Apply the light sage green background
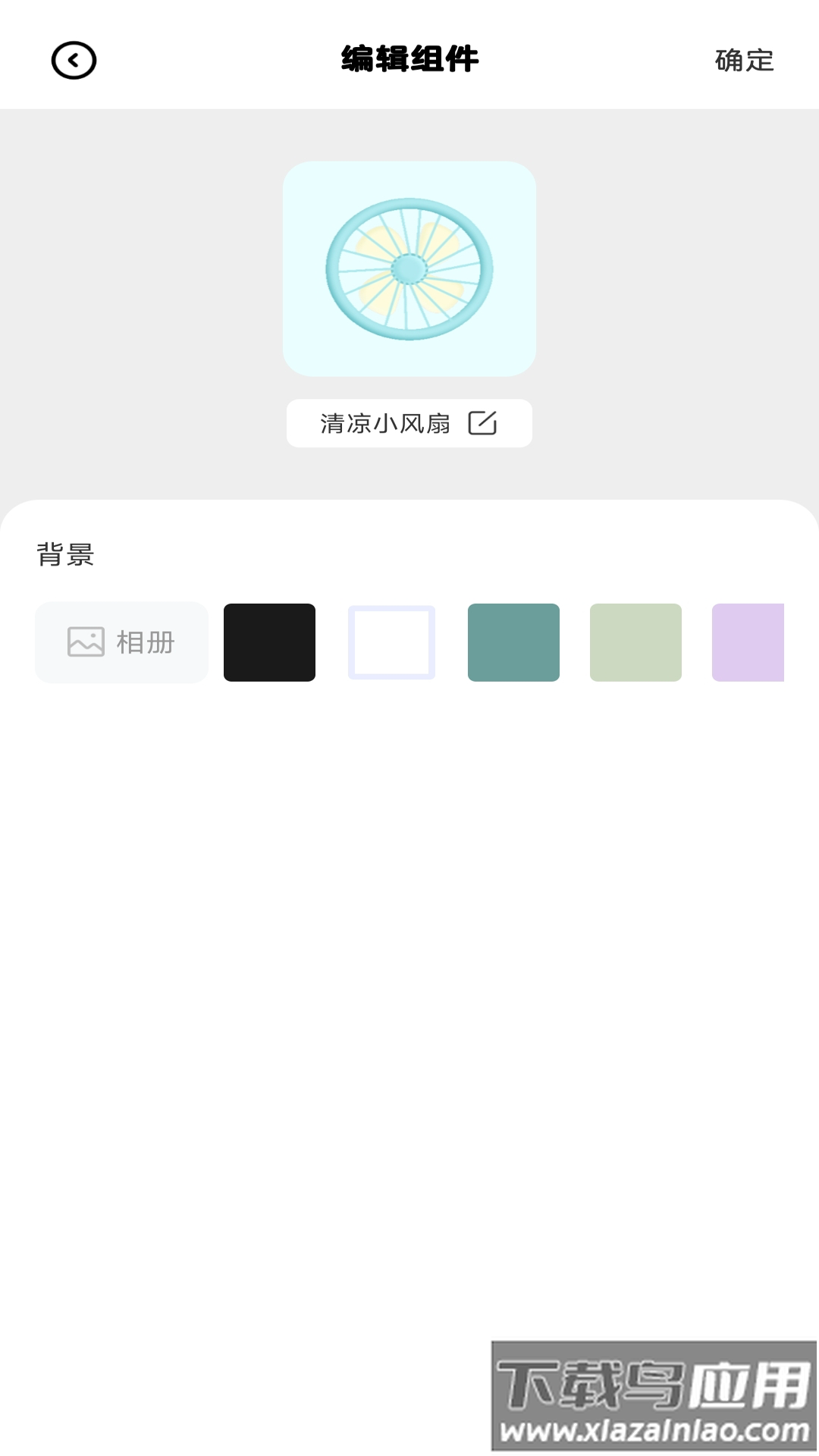The image size is (819, 1456). [x=635, y=642]
